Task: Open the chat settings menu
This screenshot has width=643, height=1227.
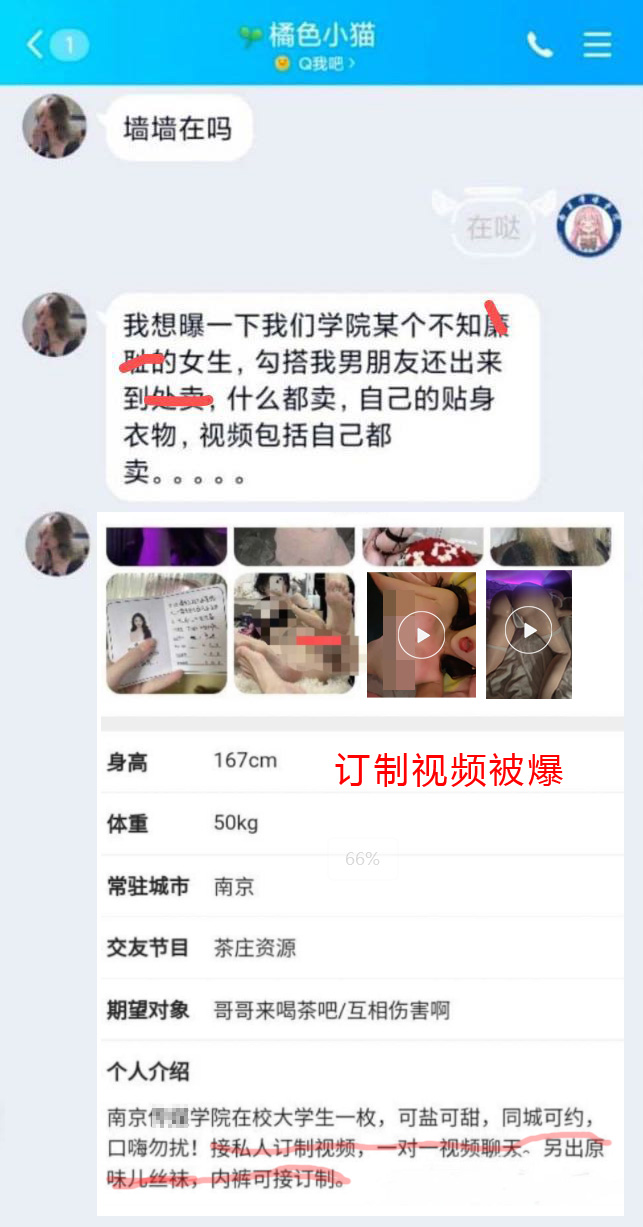Action: click(598, 44)
